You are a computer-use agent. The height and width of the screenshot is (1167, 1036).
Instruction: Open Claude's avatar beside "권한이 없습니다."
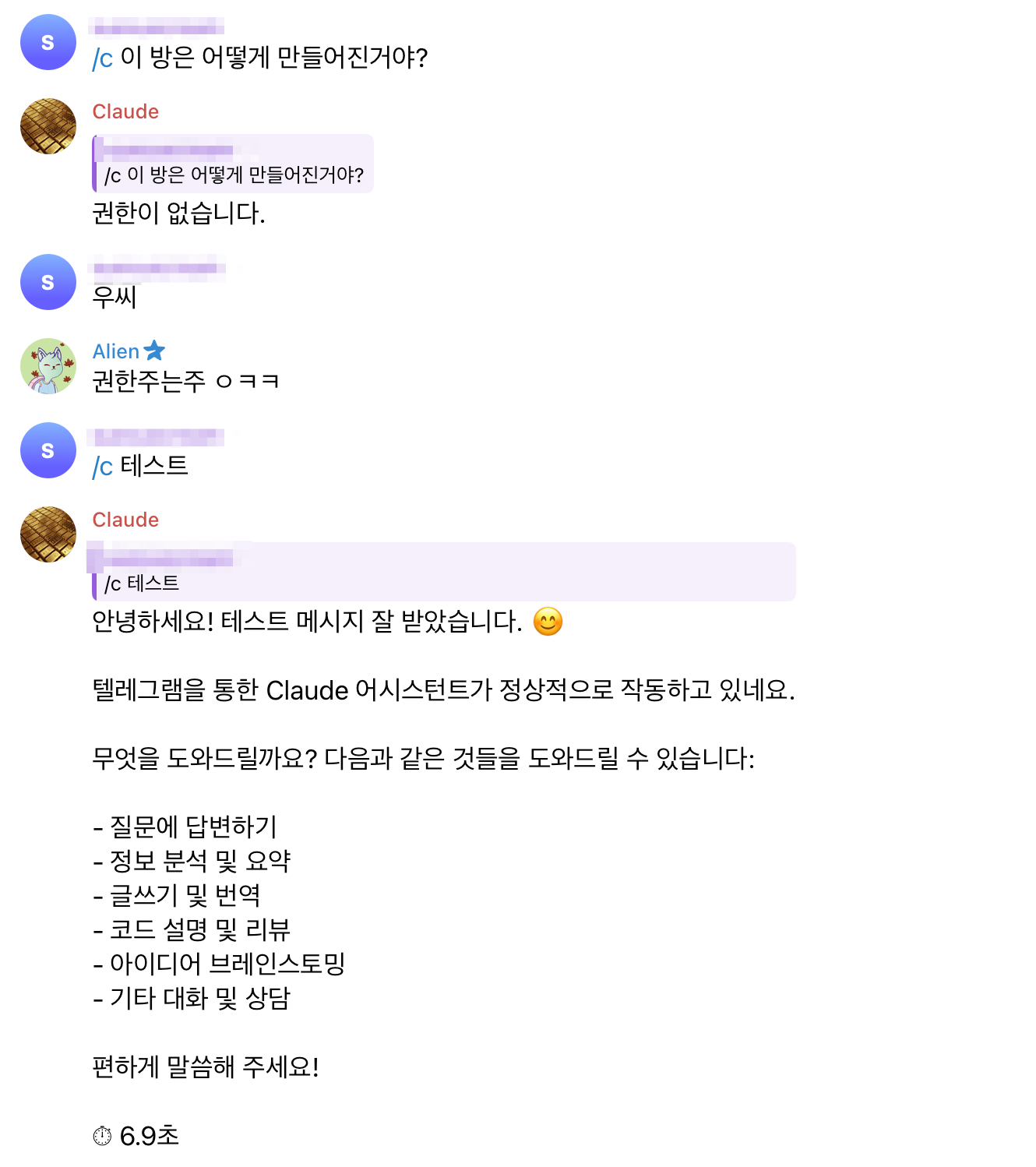pyautogui.click(x=48, y=126)
